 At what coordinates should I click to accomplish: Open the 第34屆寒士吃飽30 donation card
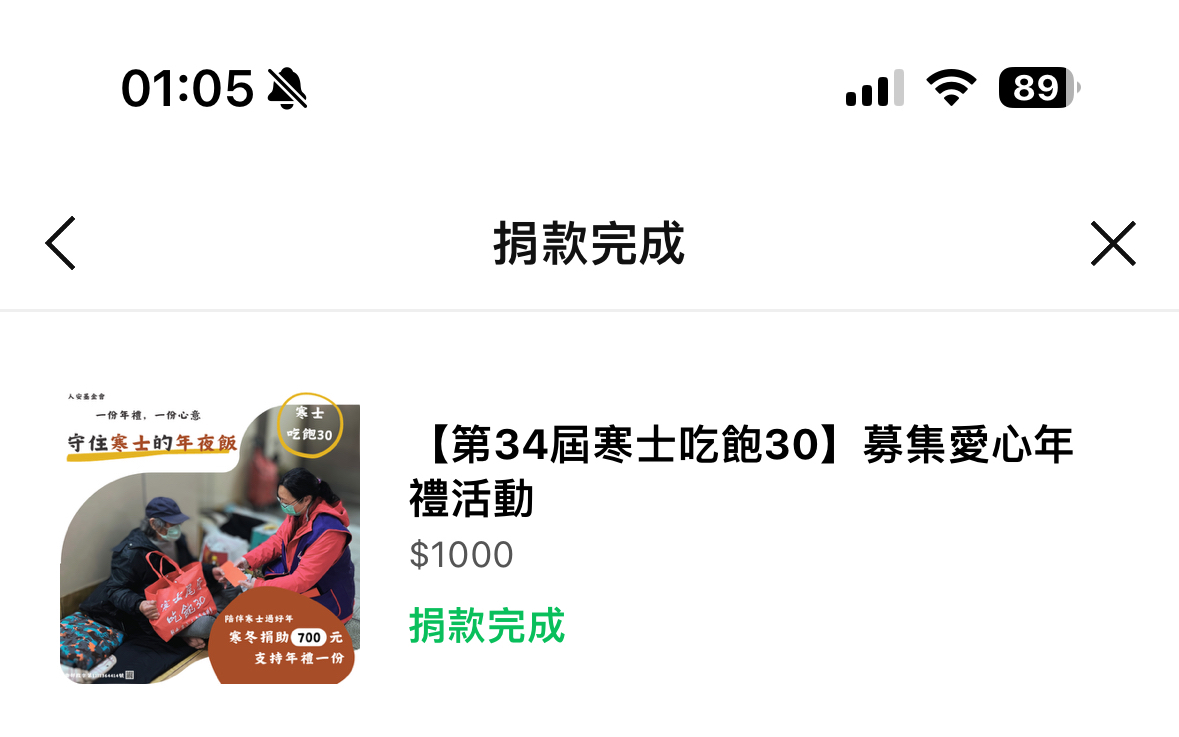(x=740, y=470)
